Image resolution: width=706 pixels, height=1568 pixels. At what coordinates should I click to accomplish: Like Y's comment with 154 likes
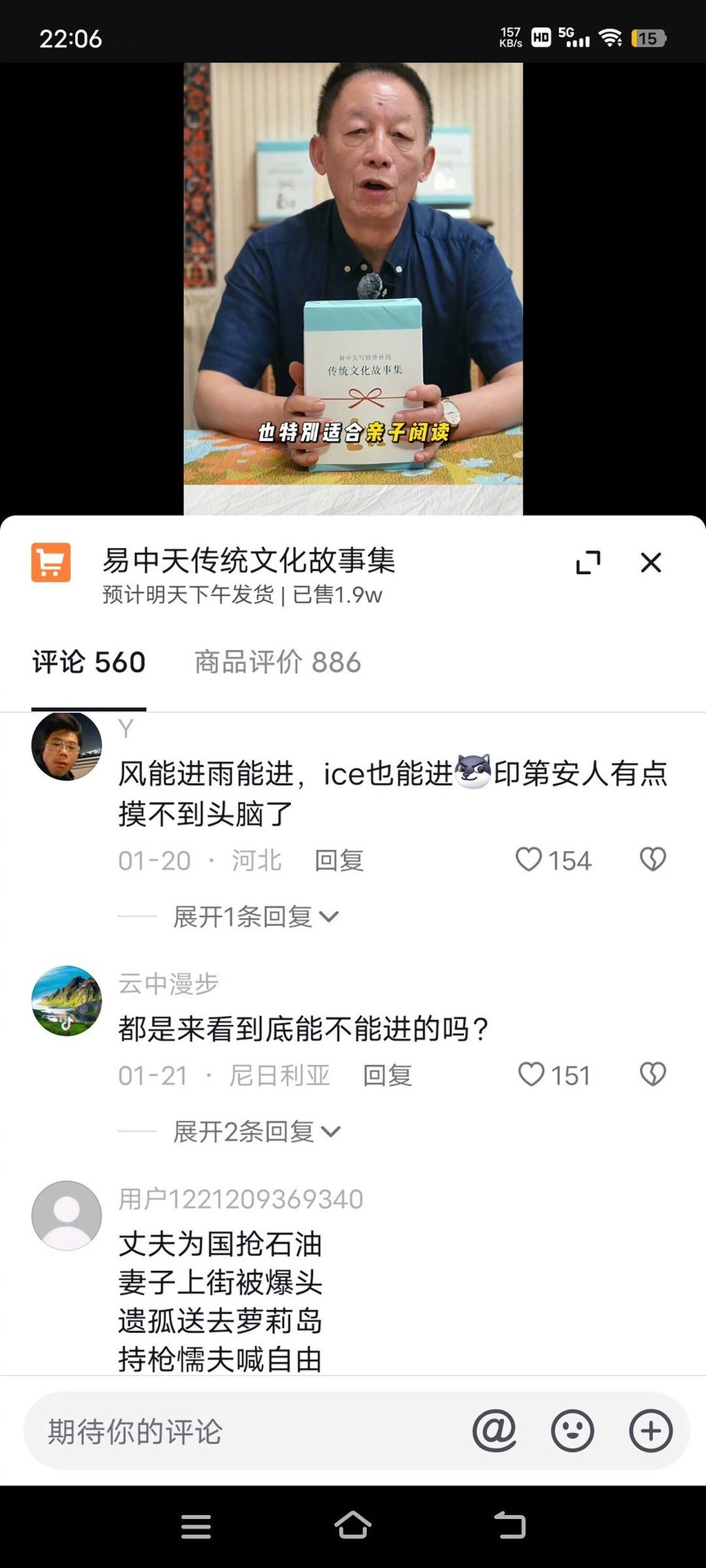(529, 859)
